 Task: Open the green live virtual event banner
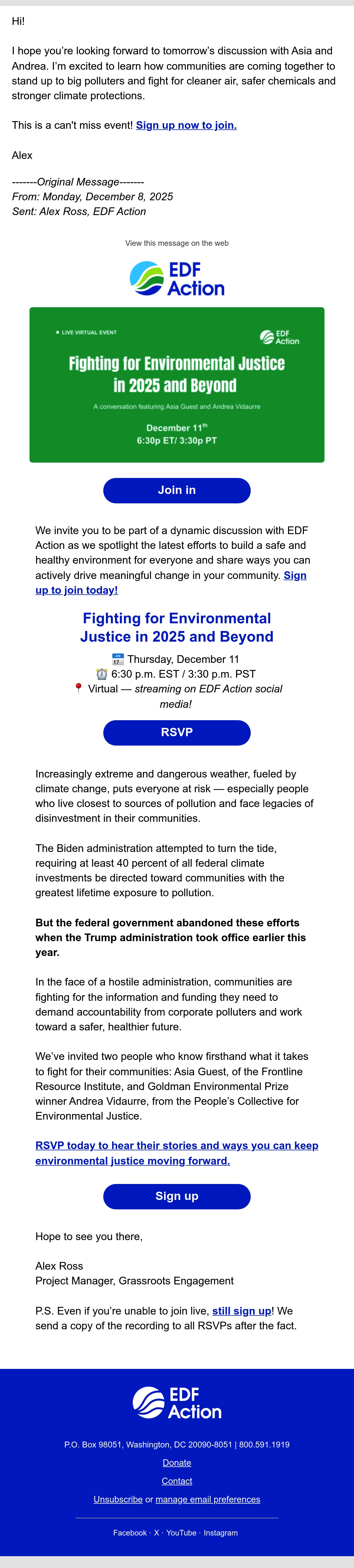click(x=177, y=385)
